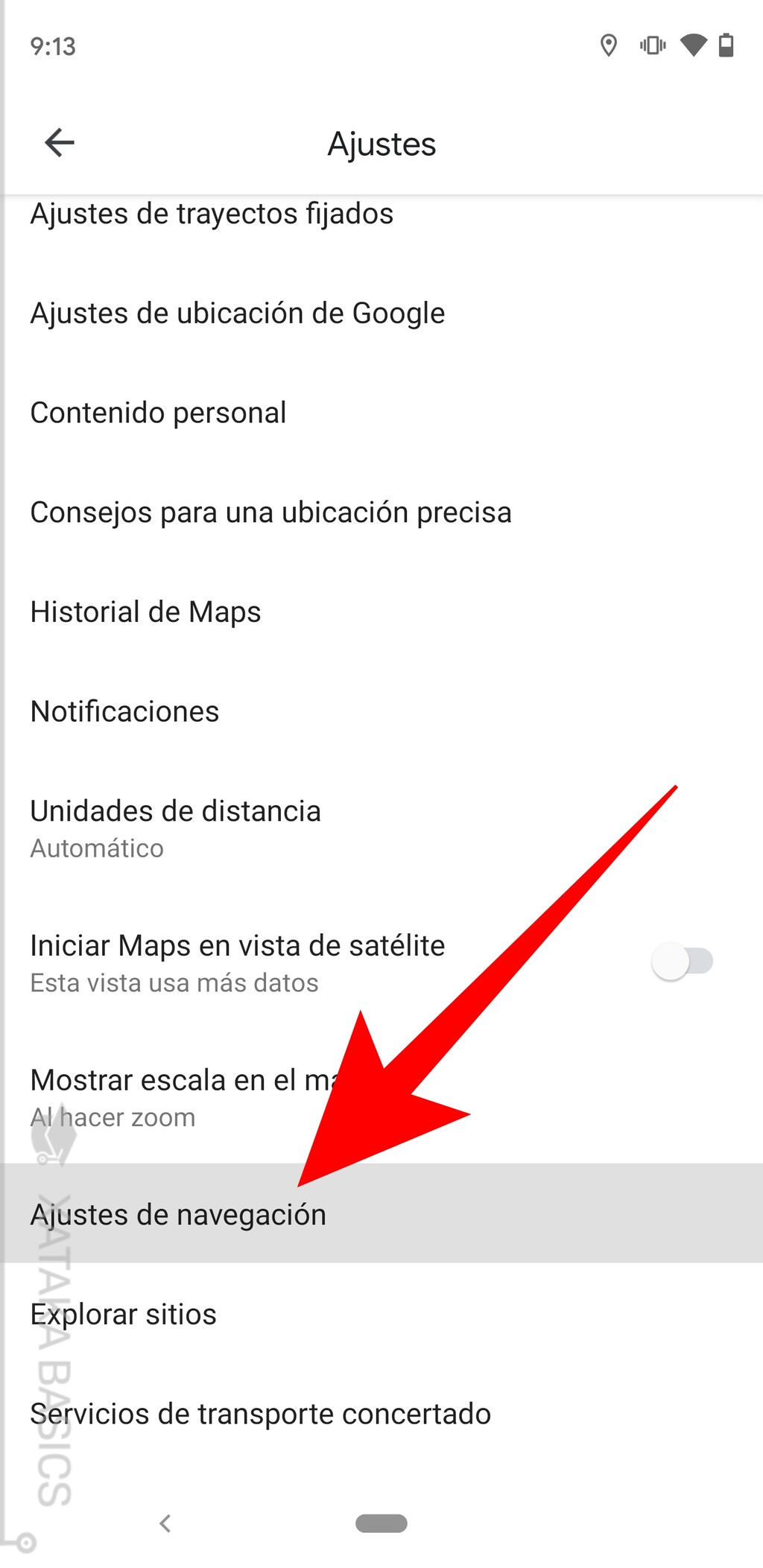
Task: Go back using the top-left arrow
Action: click(60, 142)
